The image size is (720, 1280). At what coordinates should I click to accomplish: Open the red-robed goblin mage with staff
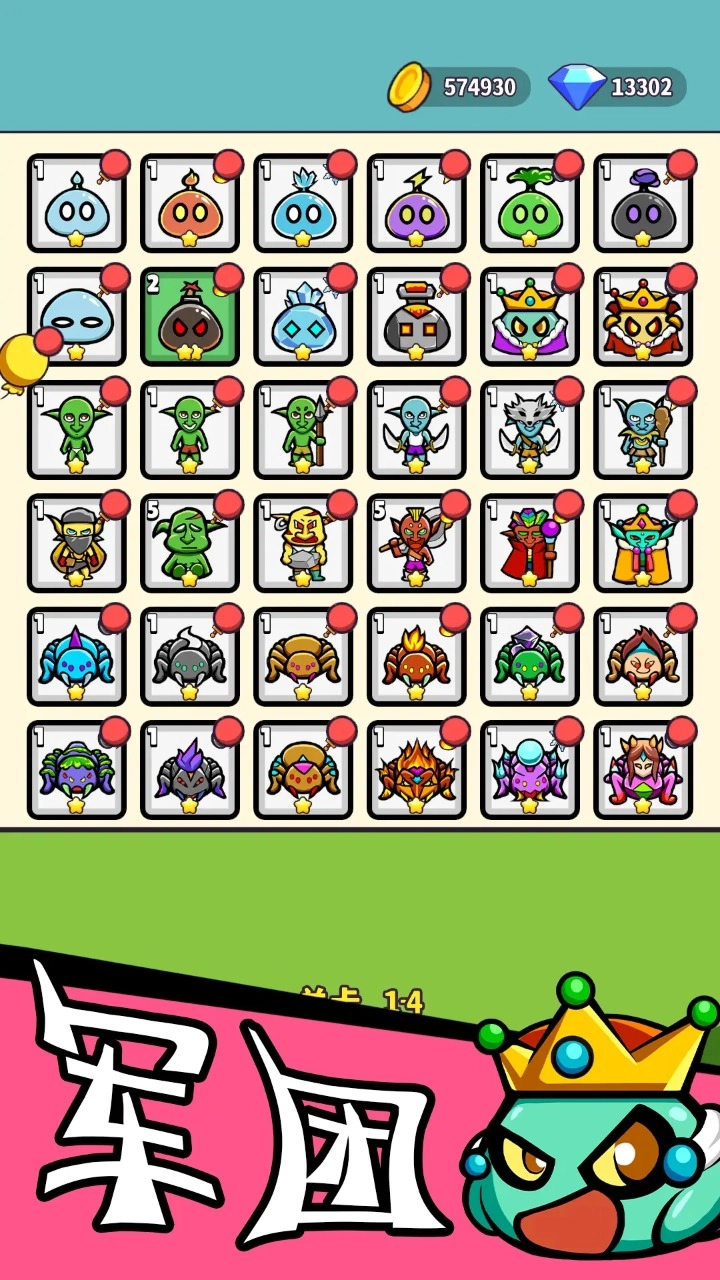pyautogui.click(x=529, y=543)
